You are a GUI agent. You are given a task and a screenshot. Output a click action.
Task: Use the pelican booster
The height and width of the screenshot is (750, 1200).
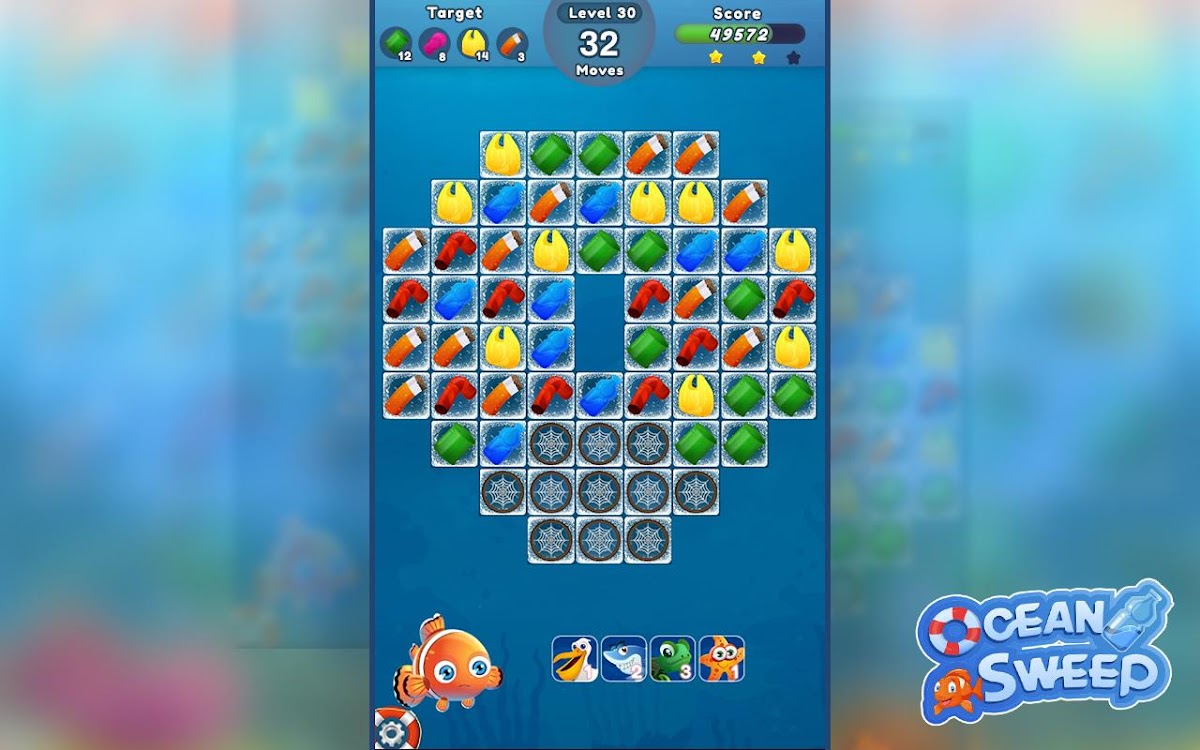[x=575, y=659]
